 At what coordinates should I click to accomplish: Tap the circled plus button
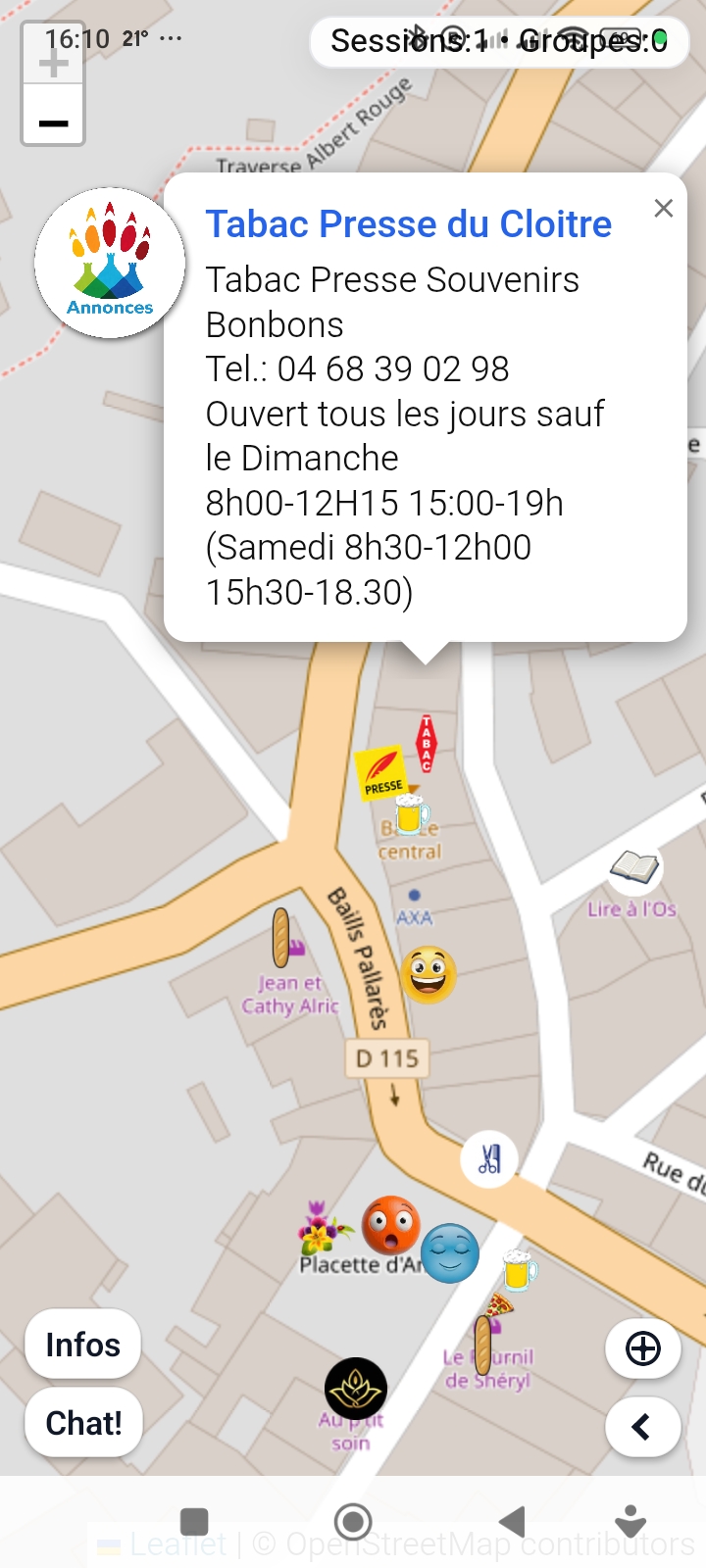643,1349
